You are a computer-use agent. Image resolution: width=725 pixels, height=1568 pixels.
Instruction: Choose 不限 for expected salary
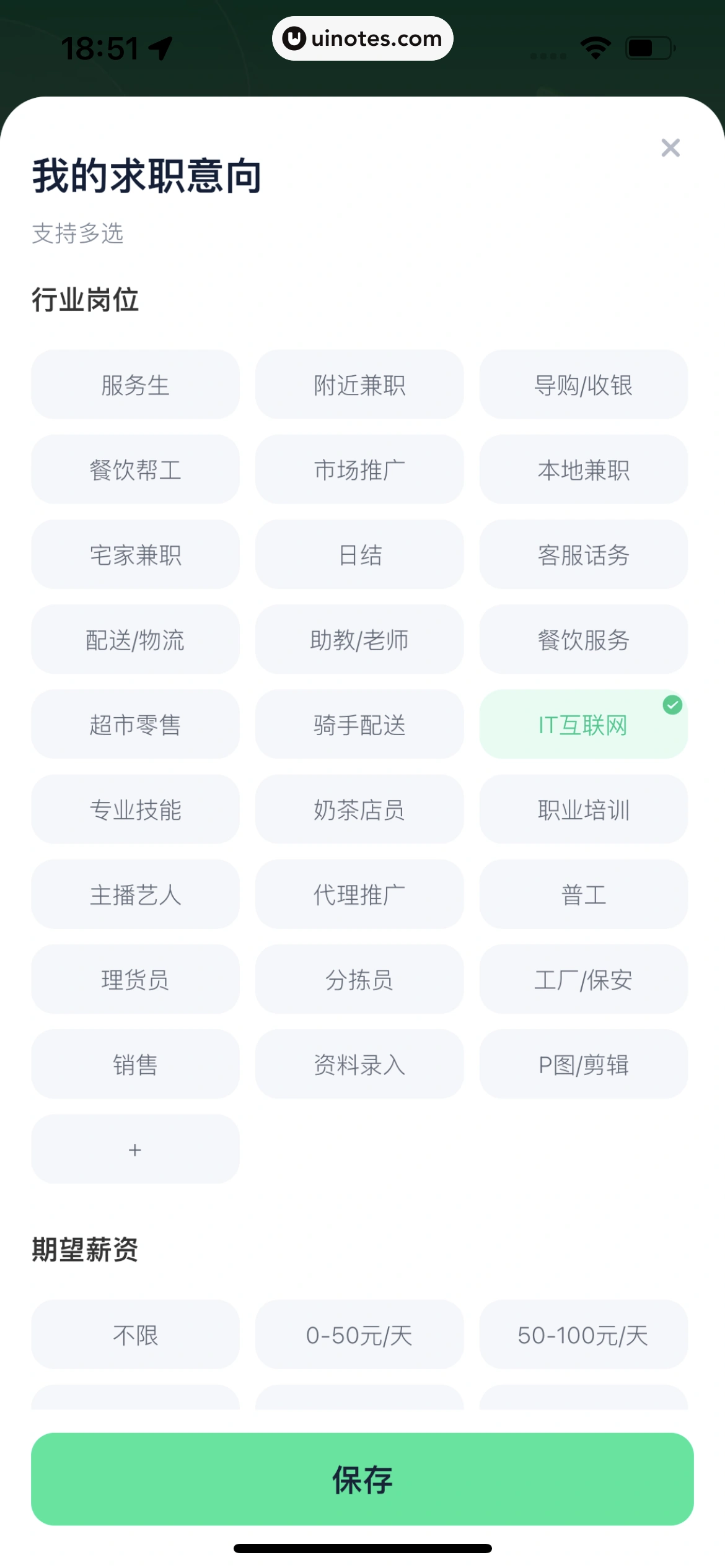135,1335
